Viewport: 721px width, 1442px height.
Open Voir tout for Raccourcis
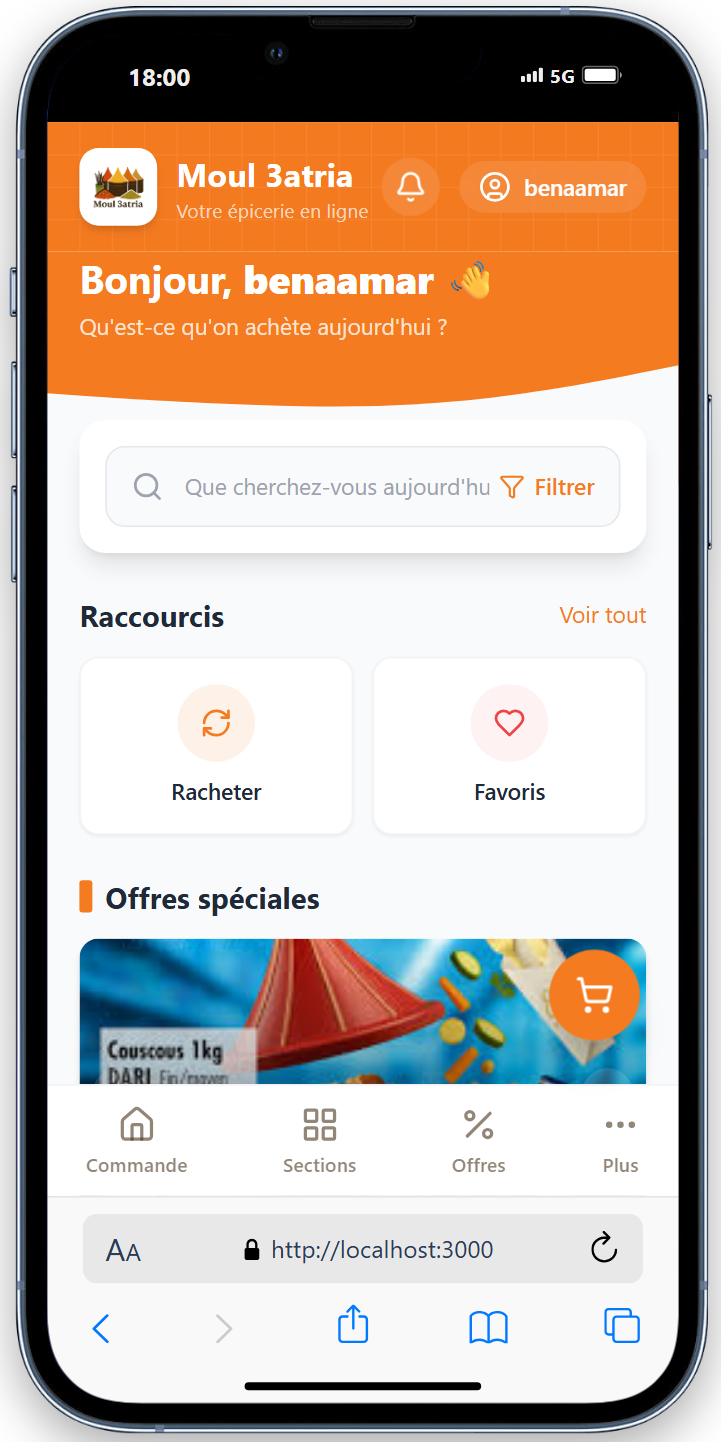602,615
